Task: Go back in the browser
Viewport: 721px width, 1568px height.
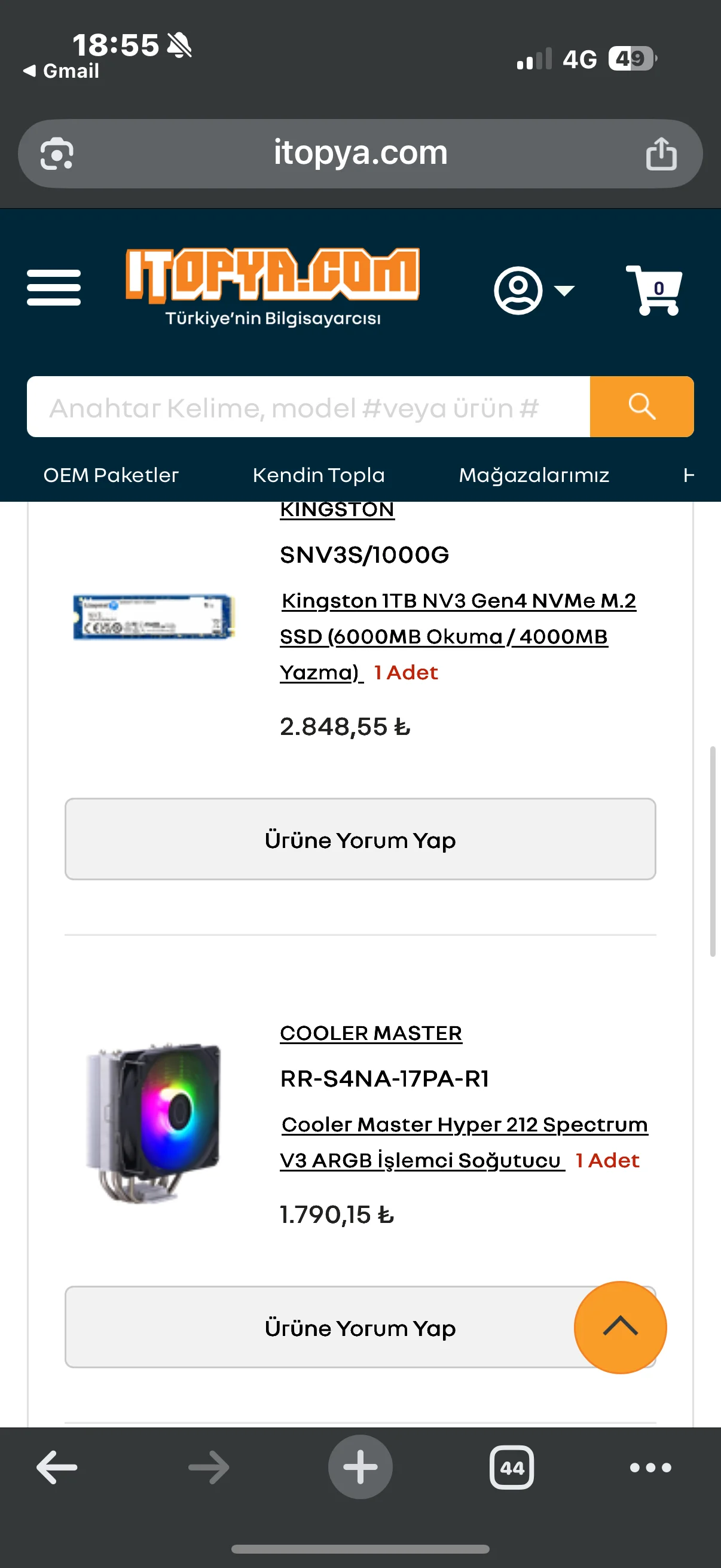Action: click(x=57, y=1468)
